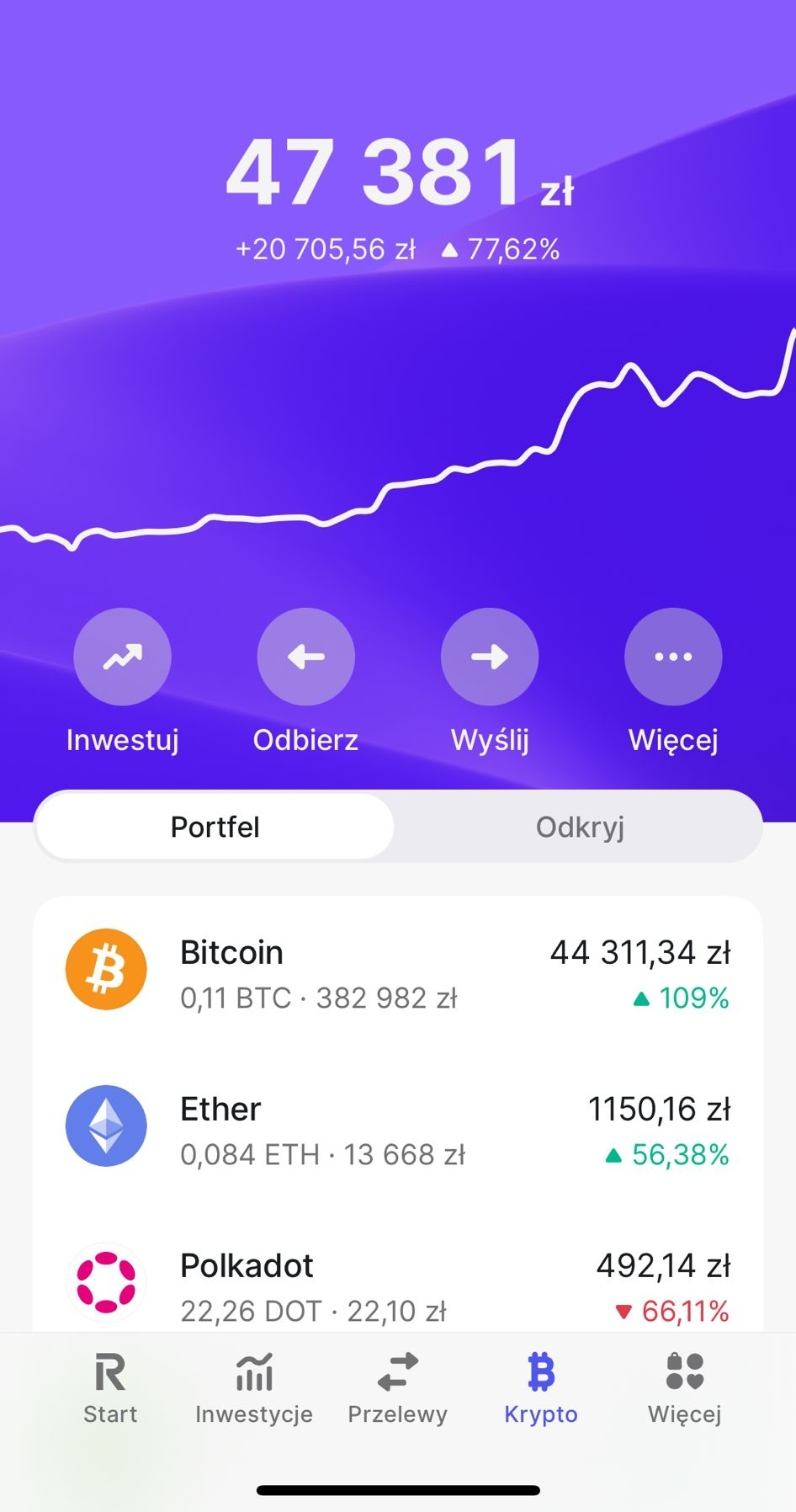
Task: Open the Bitcoin holding
Action: coord(398,974)
